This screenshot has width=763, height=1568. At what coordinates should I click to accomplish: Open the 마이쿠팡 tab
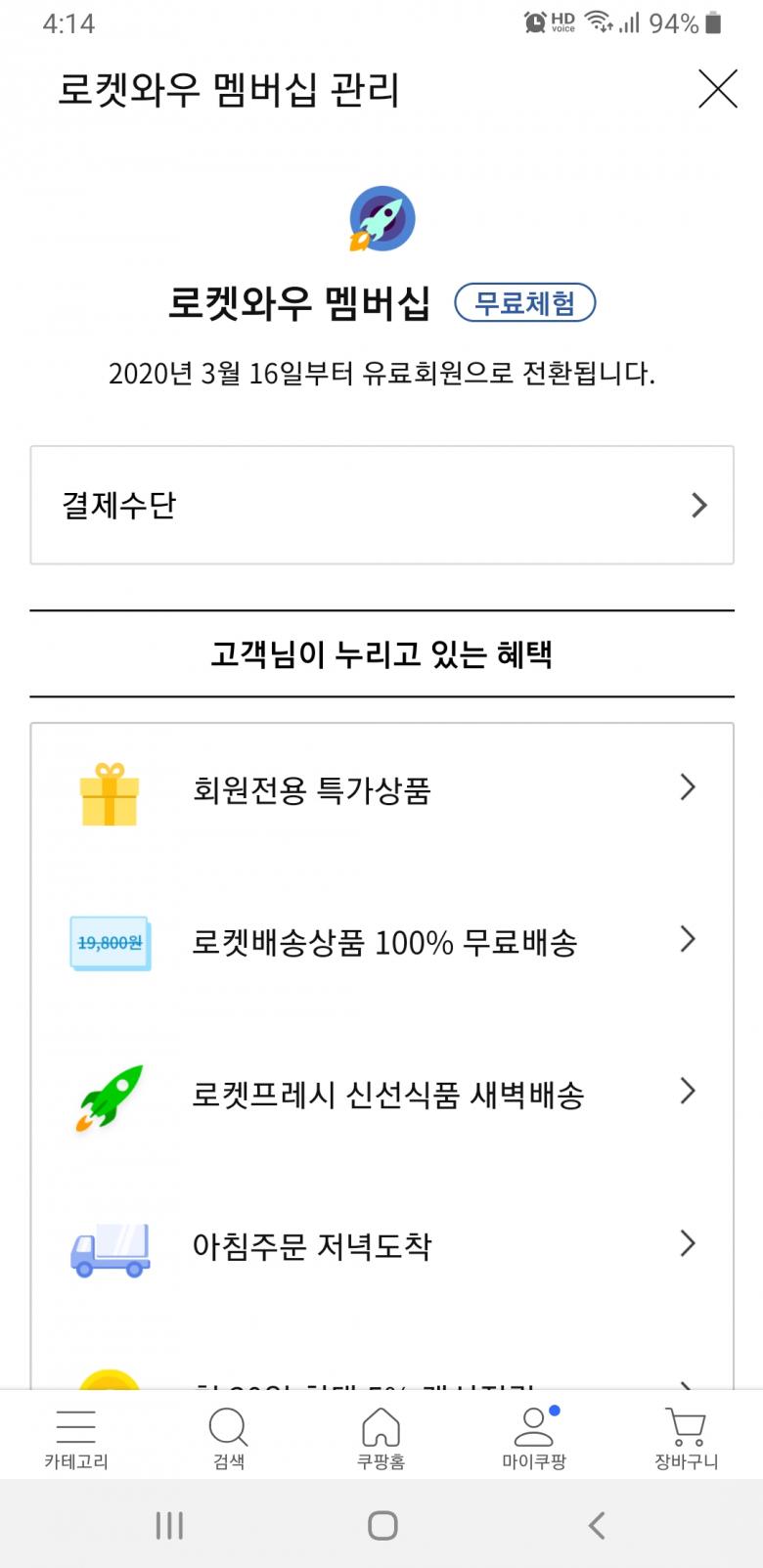pyautogui.click(x=534, y=1439)
